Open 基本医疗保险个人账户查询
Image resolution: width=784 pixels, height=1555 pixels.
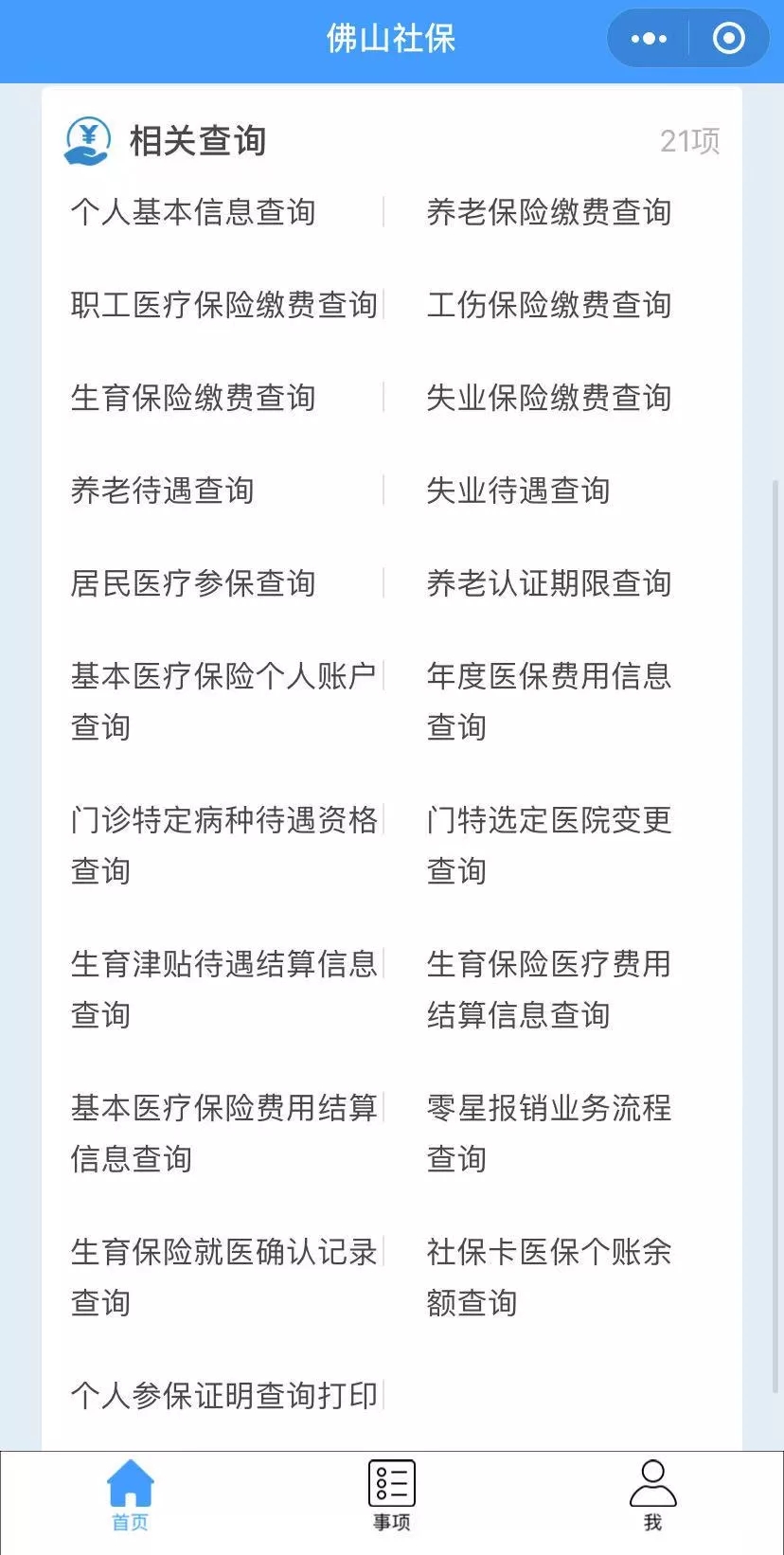223,701
